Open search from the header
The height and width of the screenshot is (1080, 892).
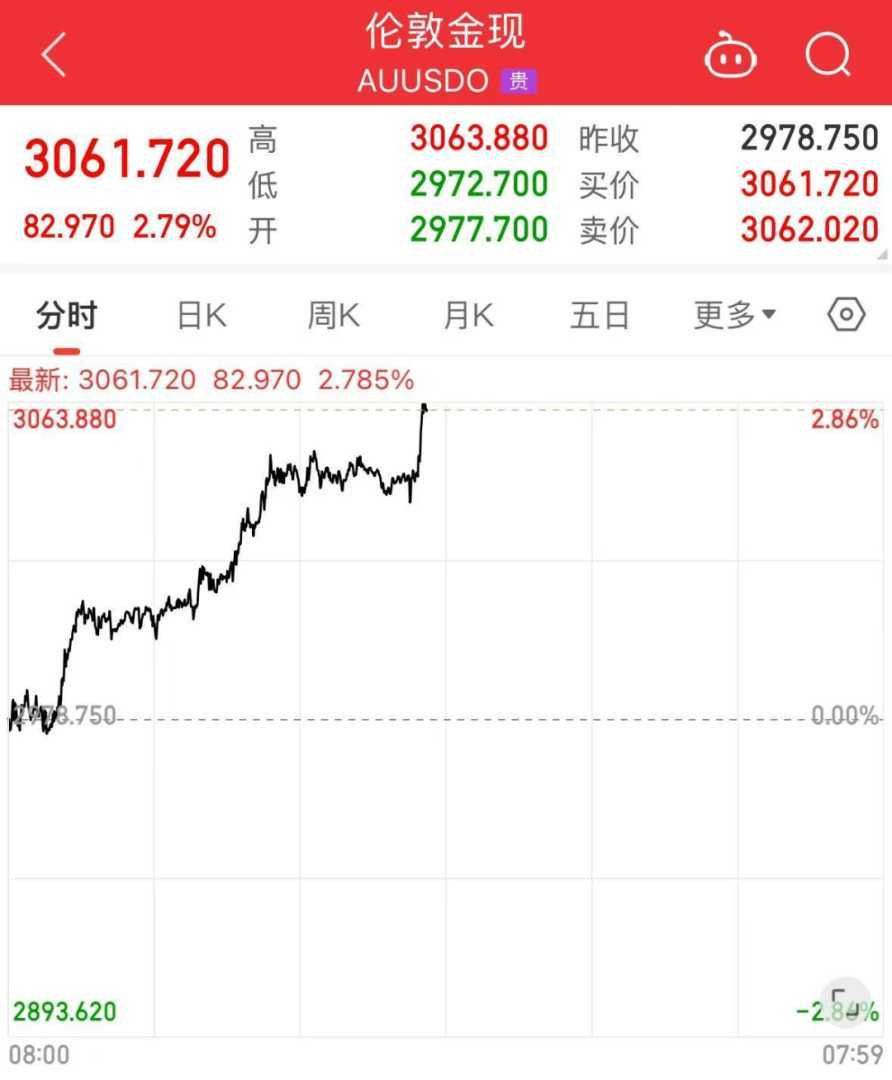coord(828,55)
